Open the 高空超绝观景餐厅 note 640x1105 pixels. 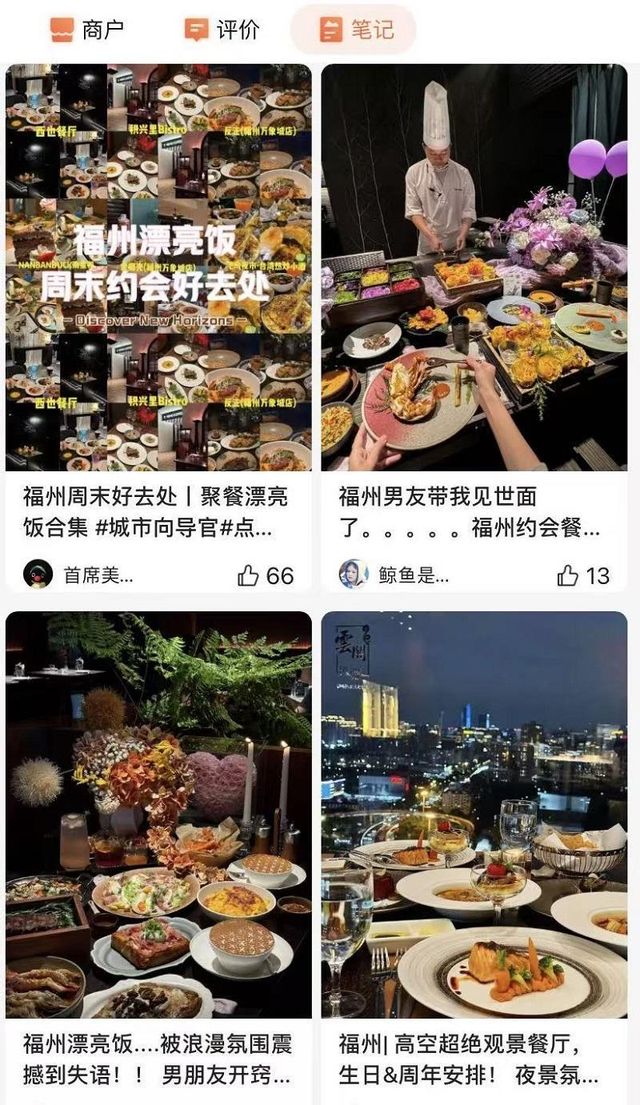tap(474, 815)
